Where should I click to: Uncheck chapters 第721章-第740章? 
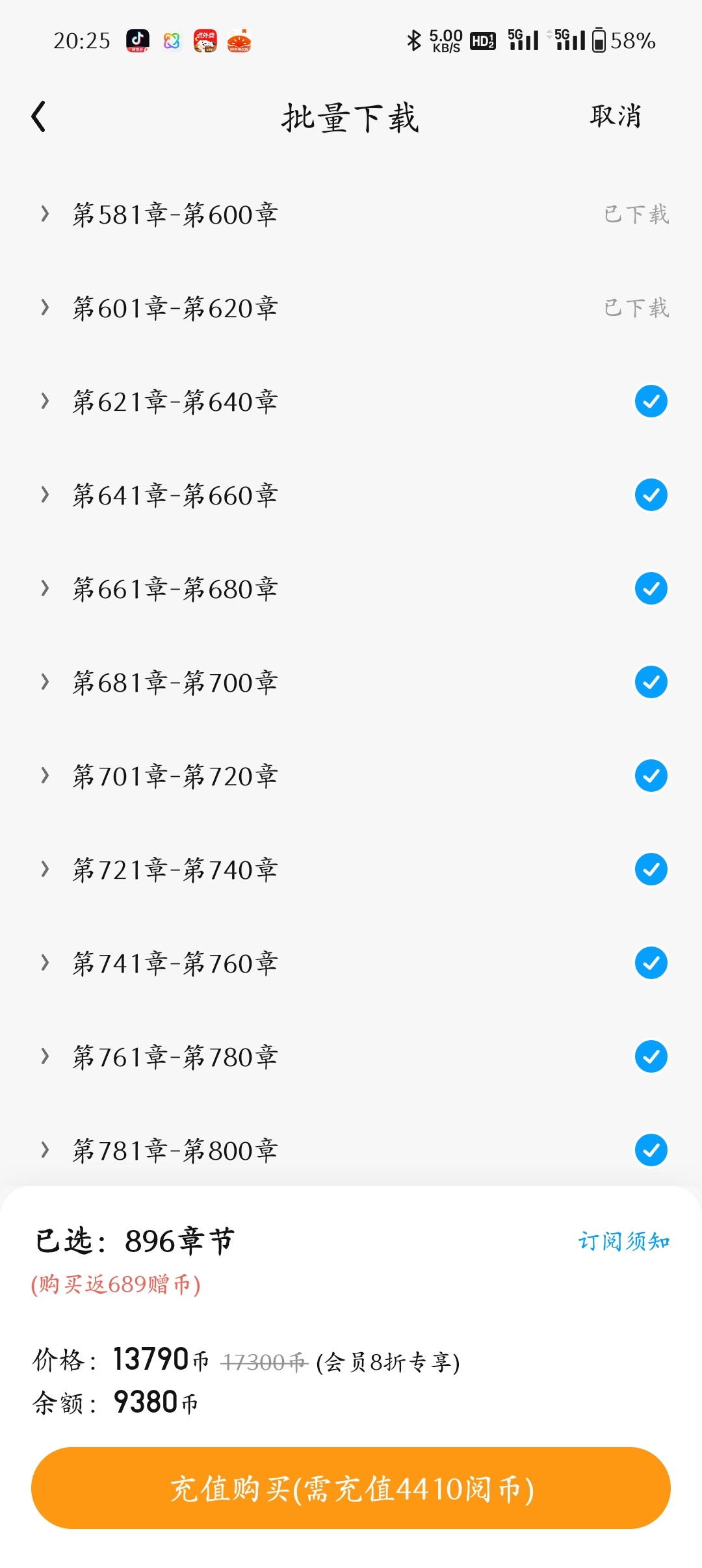(x=651, y=869)
